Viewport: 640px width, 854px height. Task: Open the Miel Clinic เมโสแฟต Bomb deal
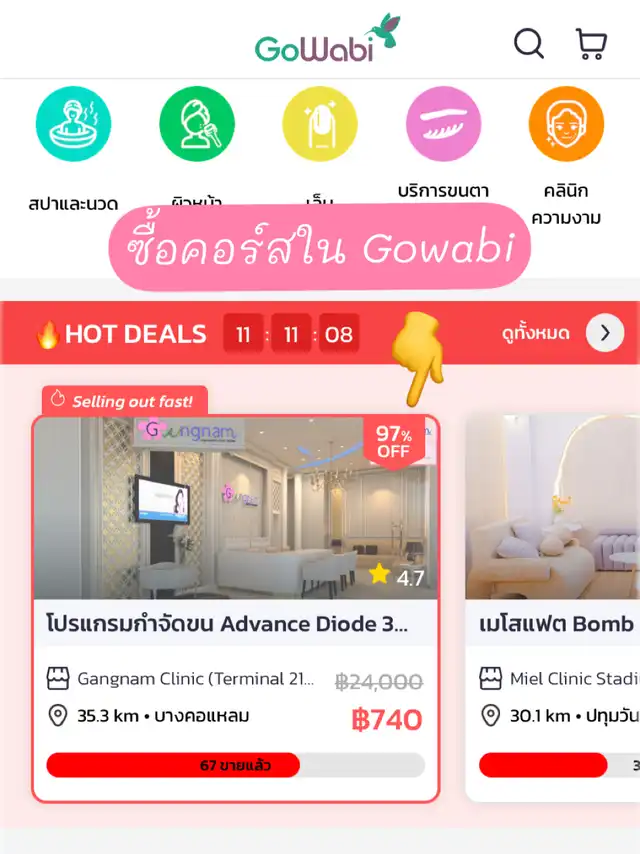(553, 607)
